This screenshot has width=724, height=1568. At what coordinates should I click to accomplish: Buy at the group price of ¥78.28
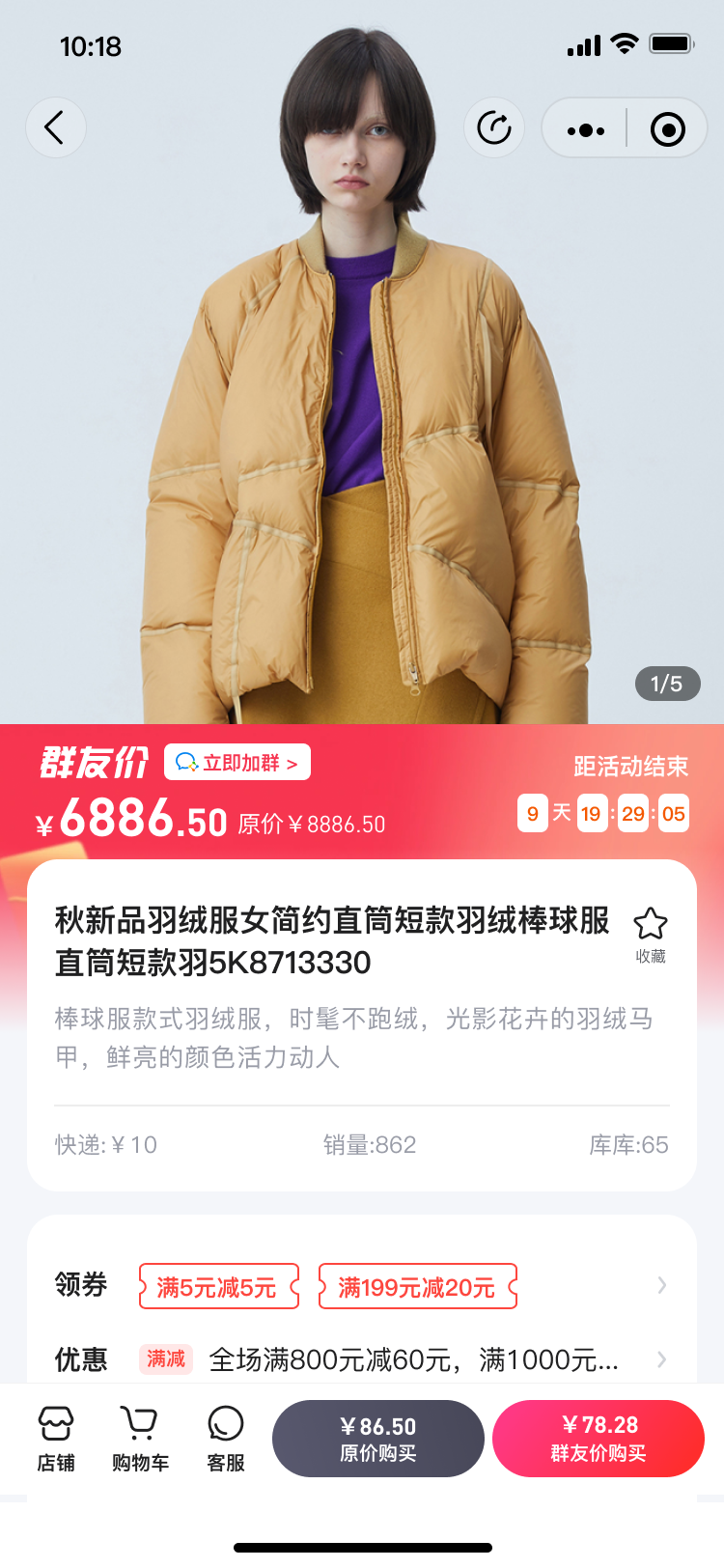tap(598, 1438)
